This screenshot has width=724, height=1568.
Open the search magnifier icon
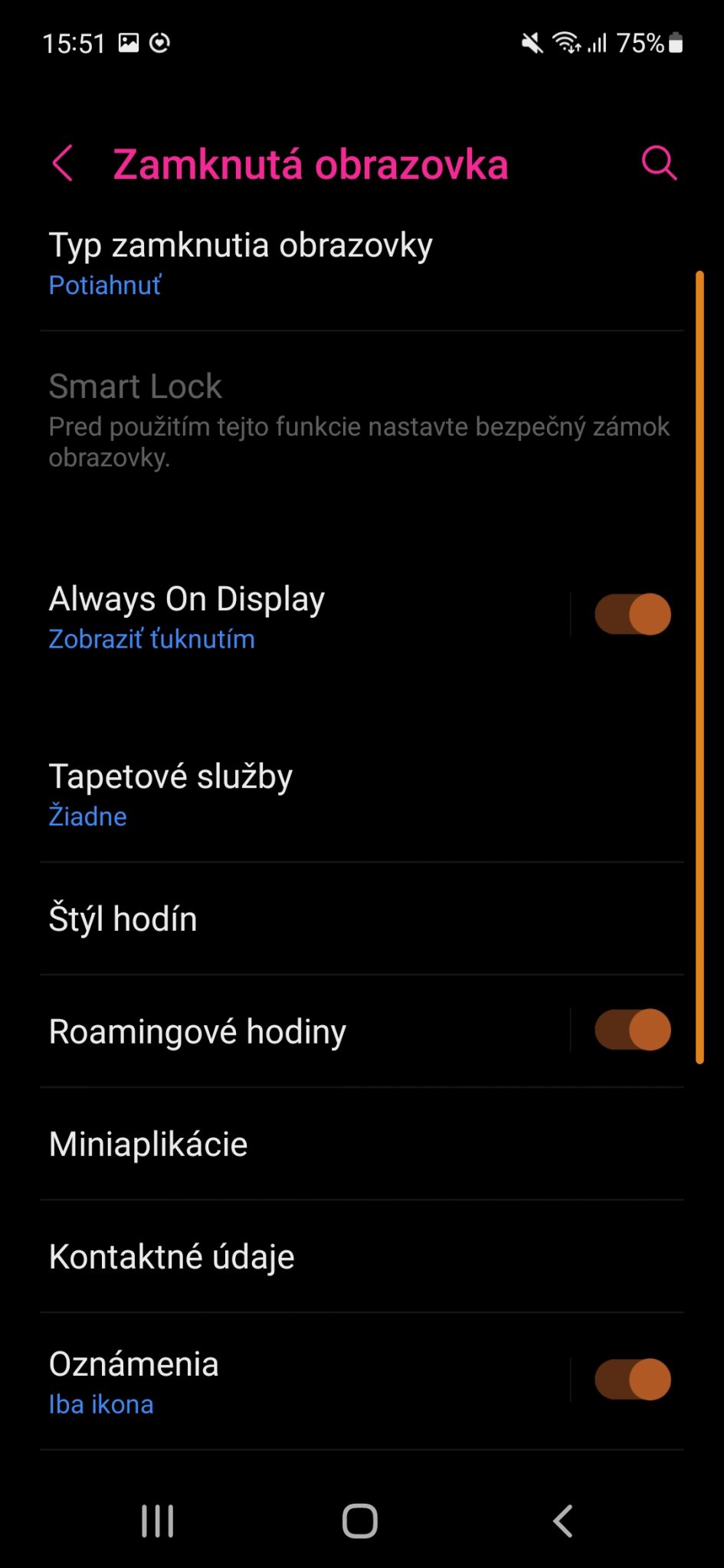659,163
